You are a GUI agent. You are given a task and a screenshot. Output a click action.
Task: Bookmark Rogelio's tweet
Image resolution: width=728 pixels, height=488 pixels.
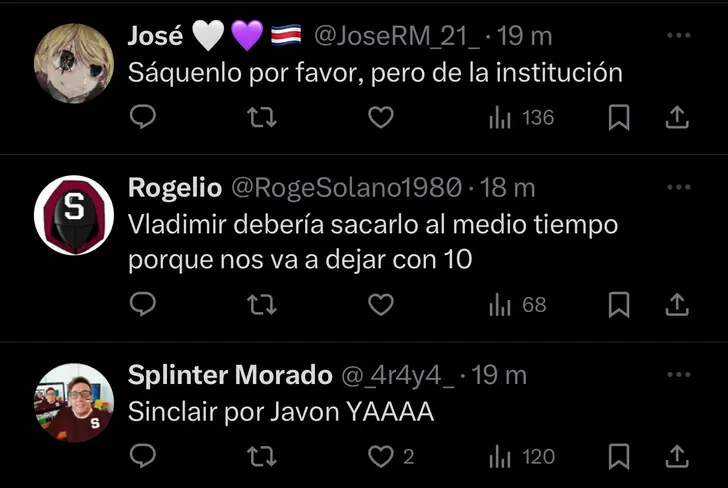(619, 304)
